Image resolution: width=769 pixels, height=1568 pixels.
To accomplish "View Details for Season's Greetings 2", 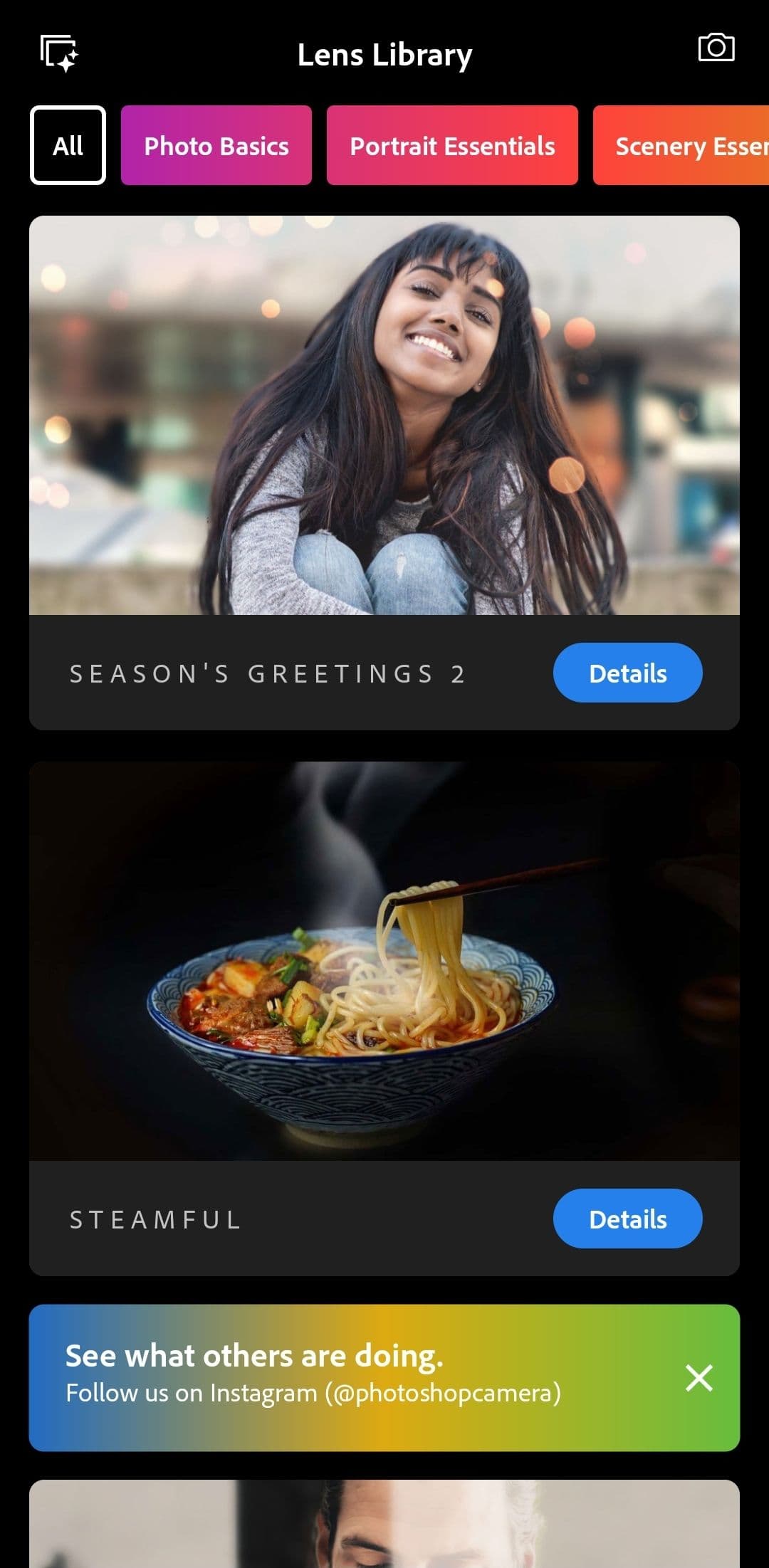I will pos(627,672).
